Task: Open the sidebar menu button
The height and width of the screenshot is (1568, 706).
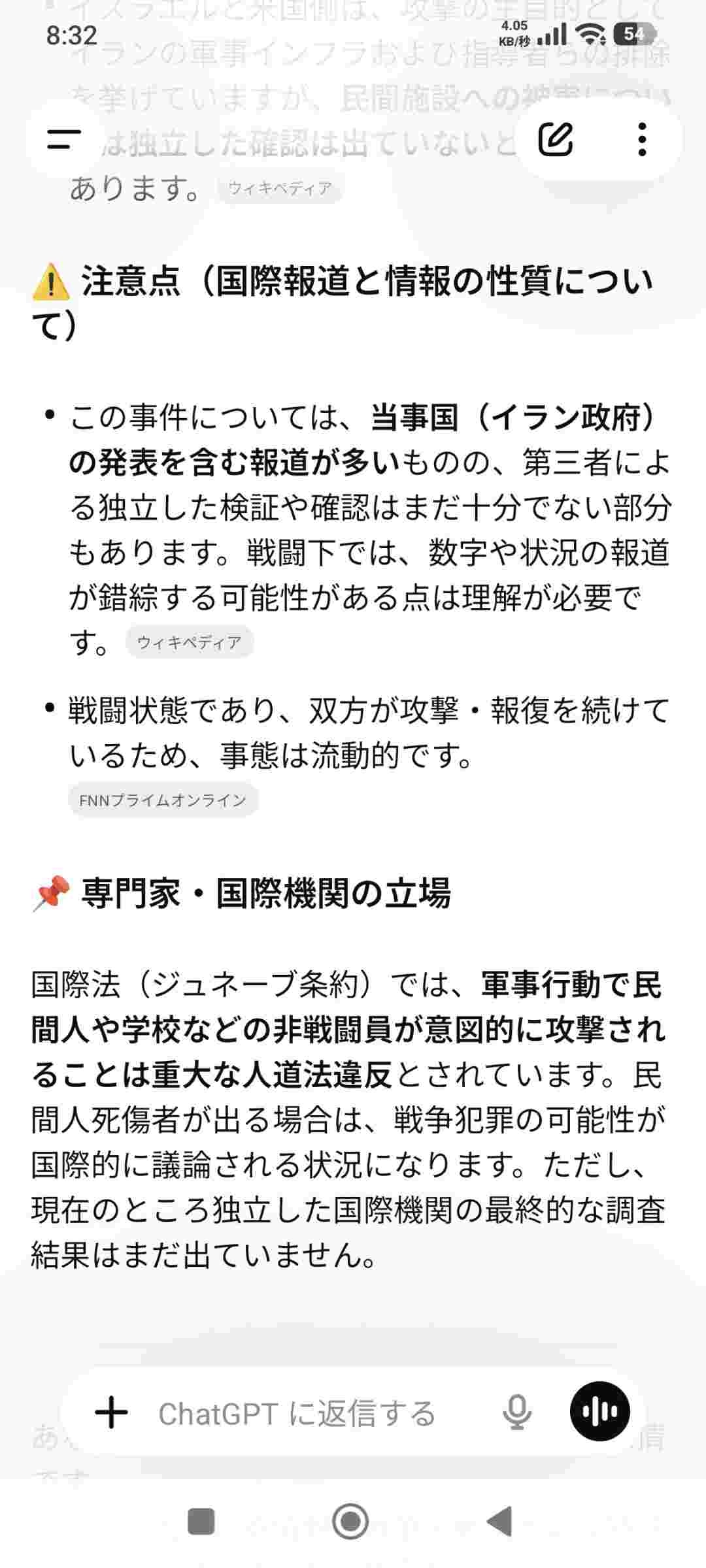Action: (64, 139)
